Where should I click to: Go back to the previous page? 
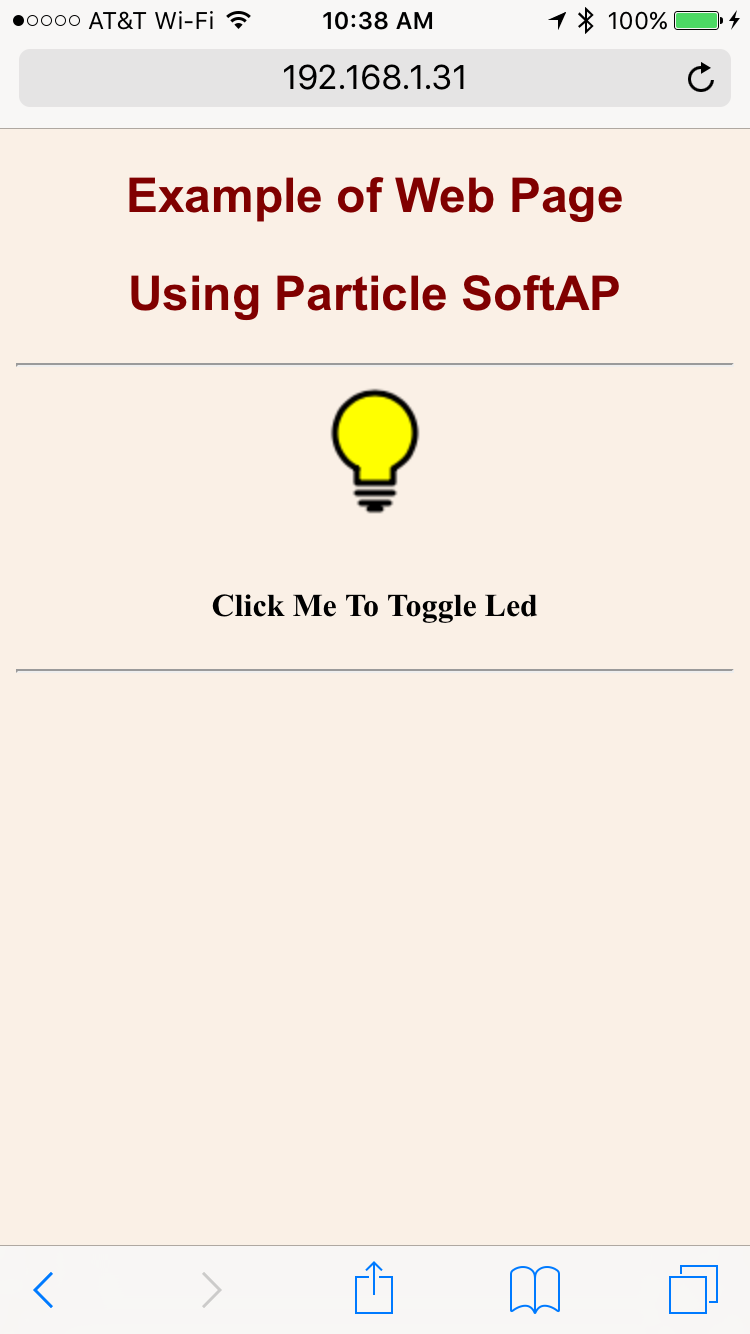tap(43, 1290)
